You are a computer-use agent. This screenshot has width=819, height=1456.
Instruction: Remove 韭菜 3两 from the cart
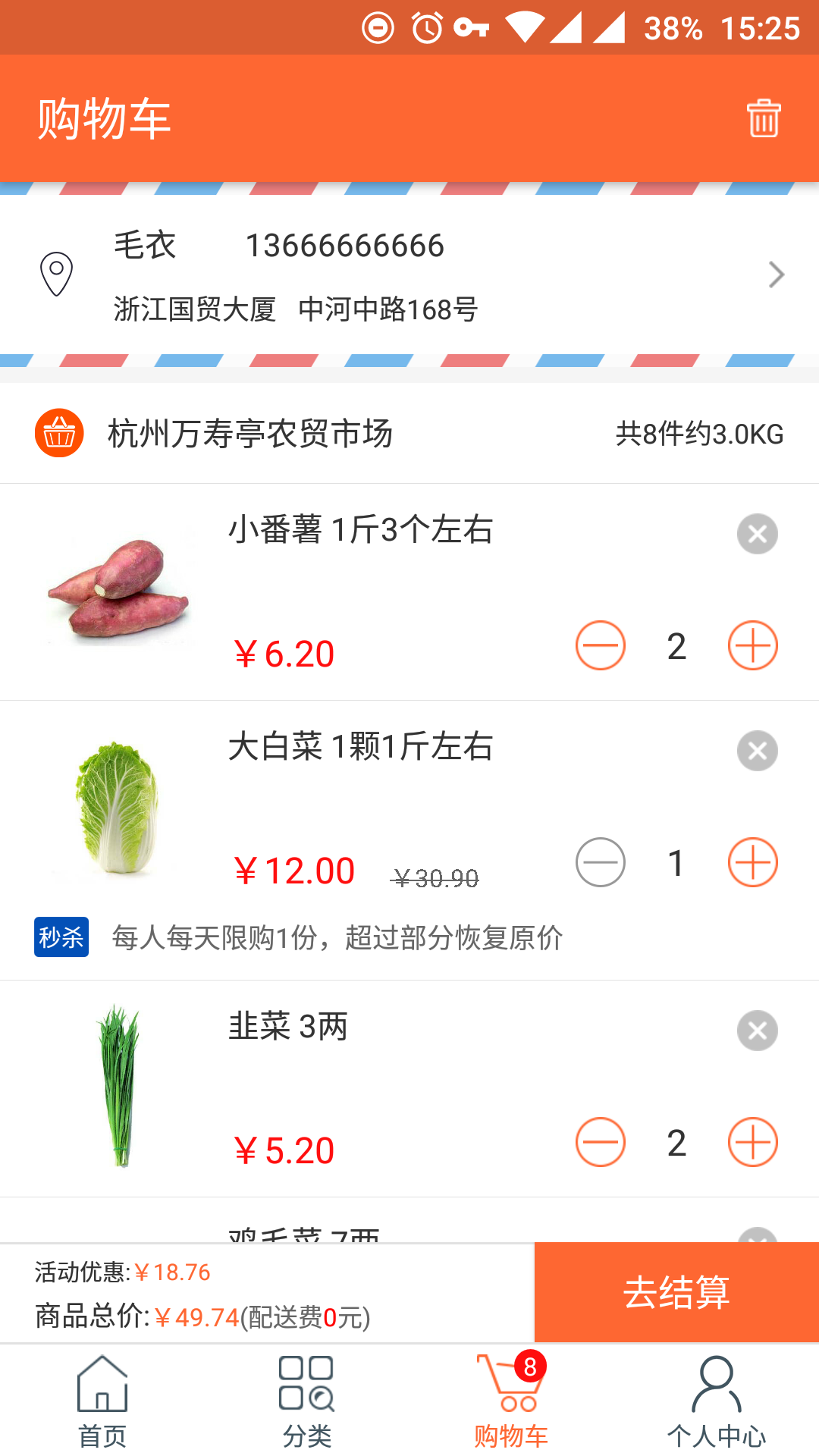tap(757, 1031)
